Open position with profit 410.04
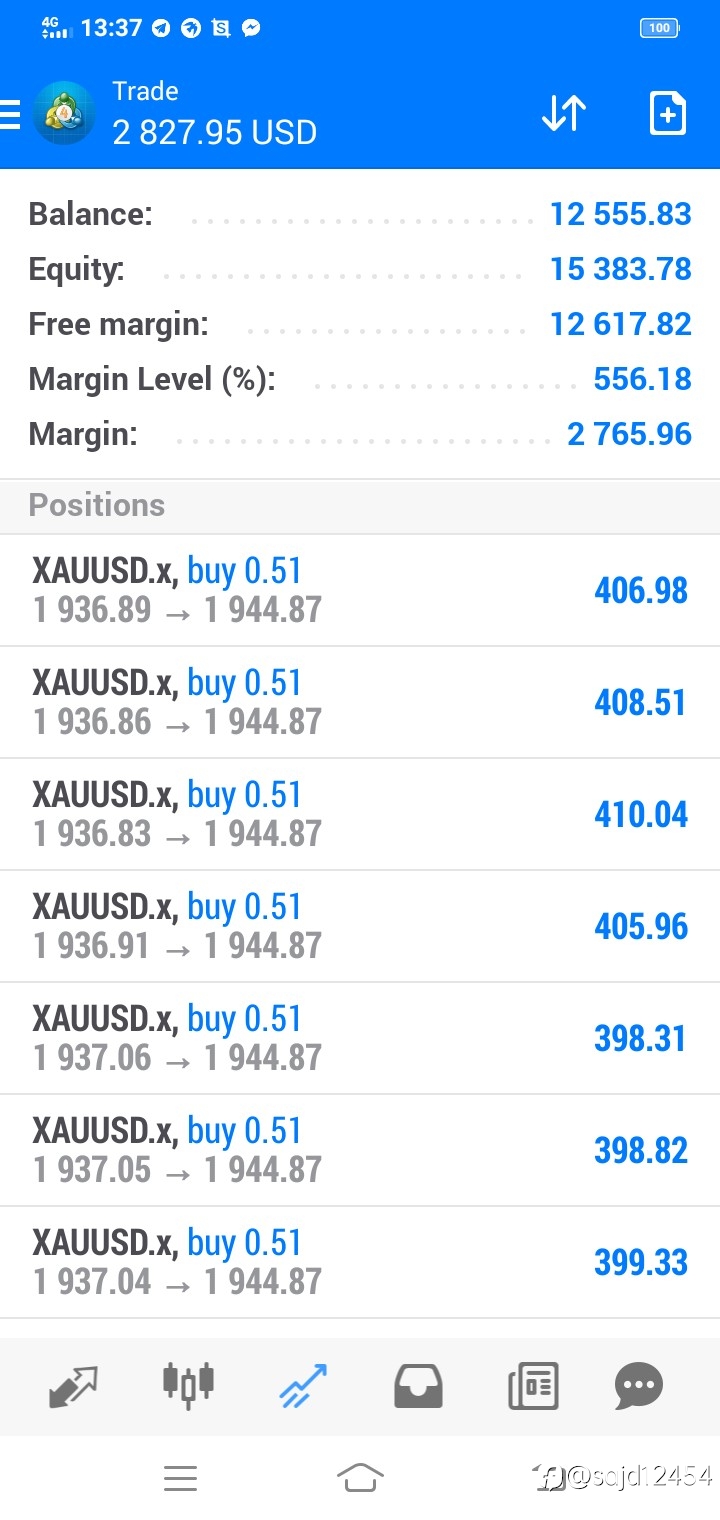Image resolution: width=720 pixels, height=1520 pixels. coord(360,814)
